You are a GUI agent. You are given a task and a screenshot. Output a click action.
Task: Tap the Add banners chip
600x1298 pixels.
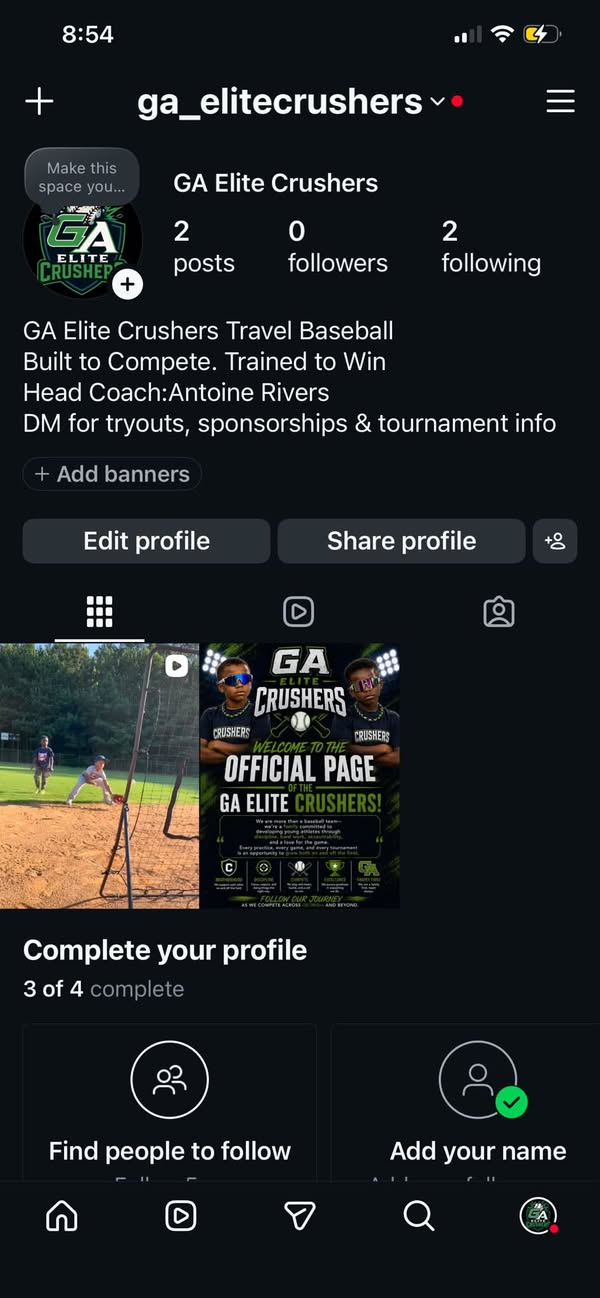(112, 474)
